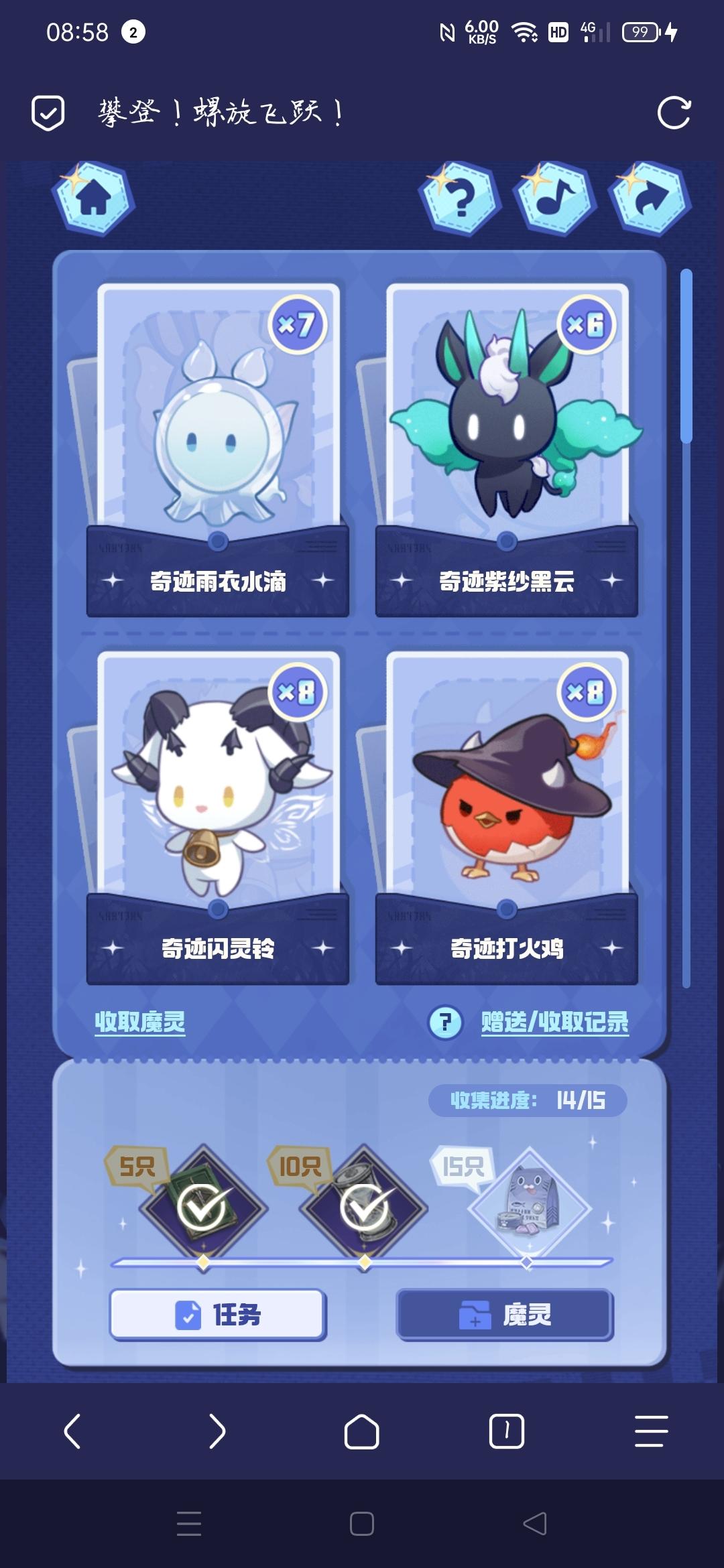This screenshot has height=1568, width=724.
Task: Switch to the 任务 tab
Action: click(218, 1314)
